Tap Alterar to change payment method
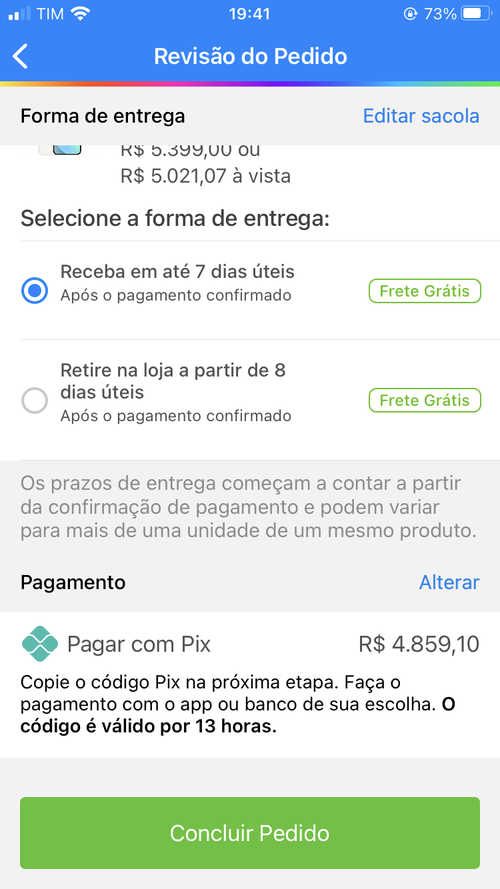Viewport: 500px width, 889px height. pos(449,582)
